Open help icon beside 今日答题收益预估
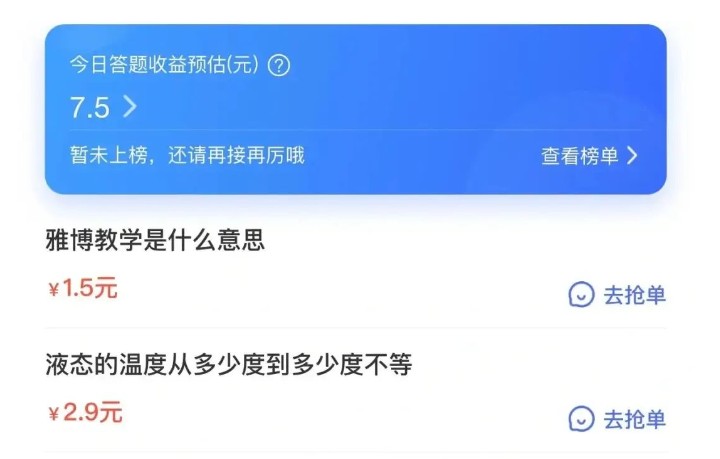This screenshot has height=459, width=720. coord(280,66)
